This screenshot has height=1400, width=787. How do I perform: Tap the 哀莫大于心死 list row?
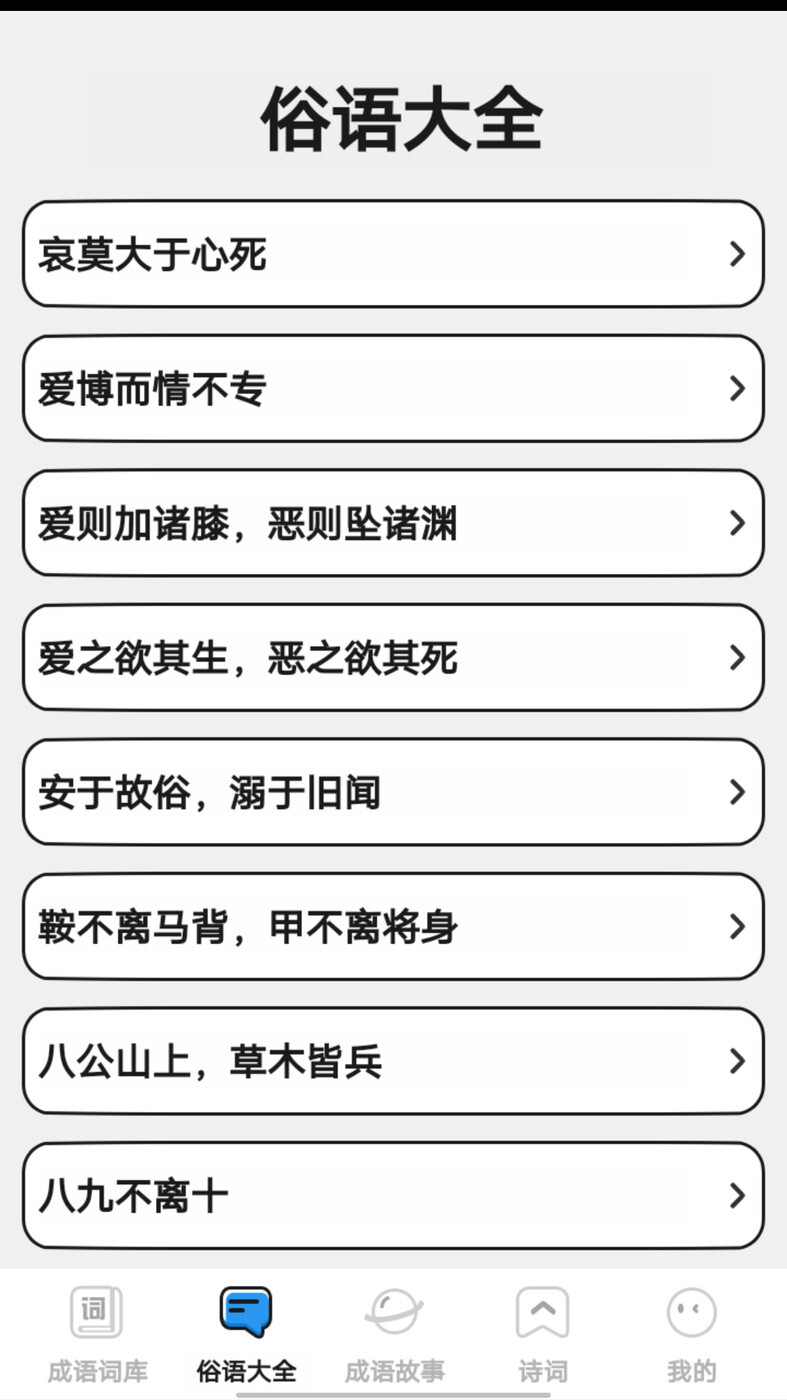click(393, 253)
